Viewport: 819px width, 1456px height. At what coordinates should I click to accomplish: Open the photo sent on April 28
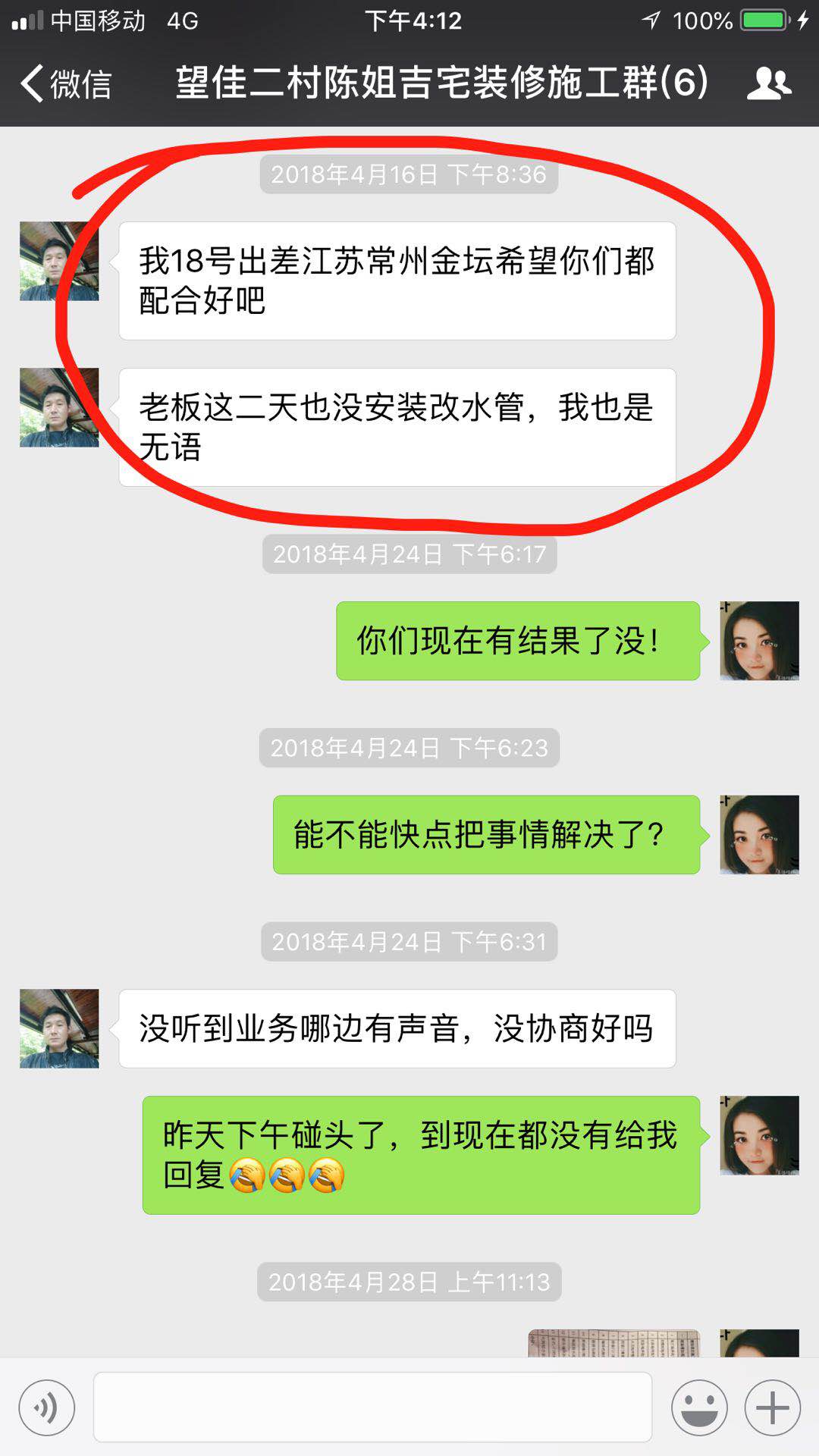point(613,1343)
